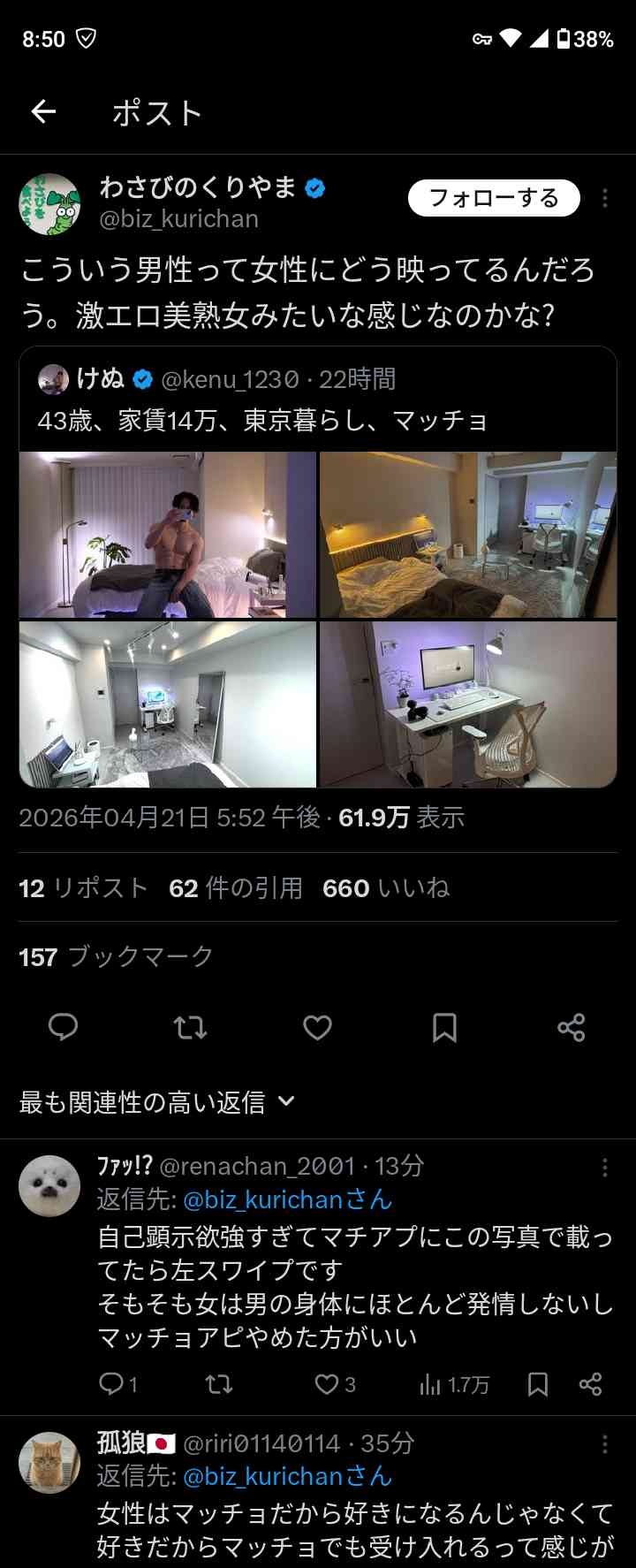Repost the reply from @renachan_2001
This screenshot has width=636, height=1568.
(x=219, y=1384)
